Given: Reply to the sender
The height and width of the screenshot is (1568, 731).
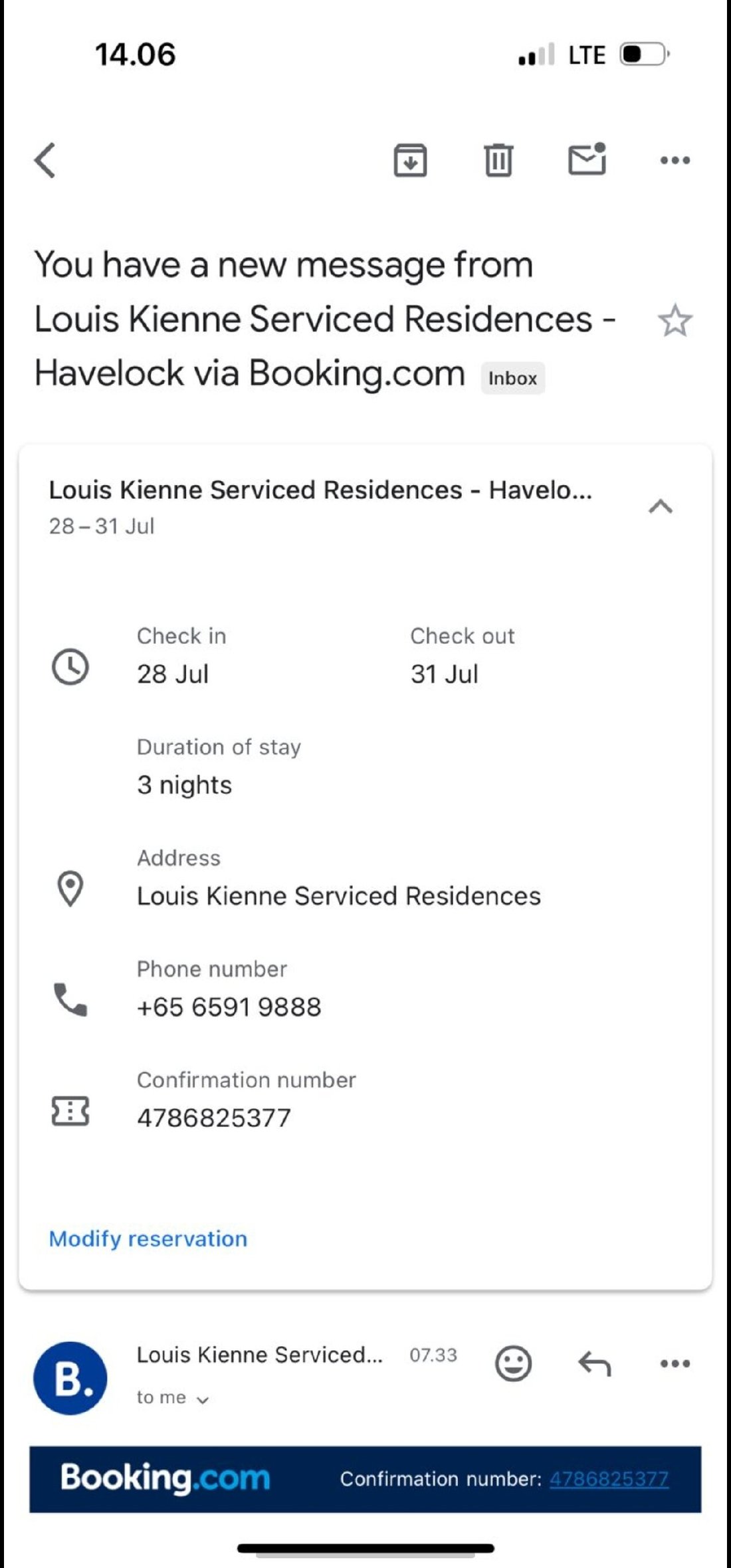Looking at the screenshot, I should (x=594, y=1363).
